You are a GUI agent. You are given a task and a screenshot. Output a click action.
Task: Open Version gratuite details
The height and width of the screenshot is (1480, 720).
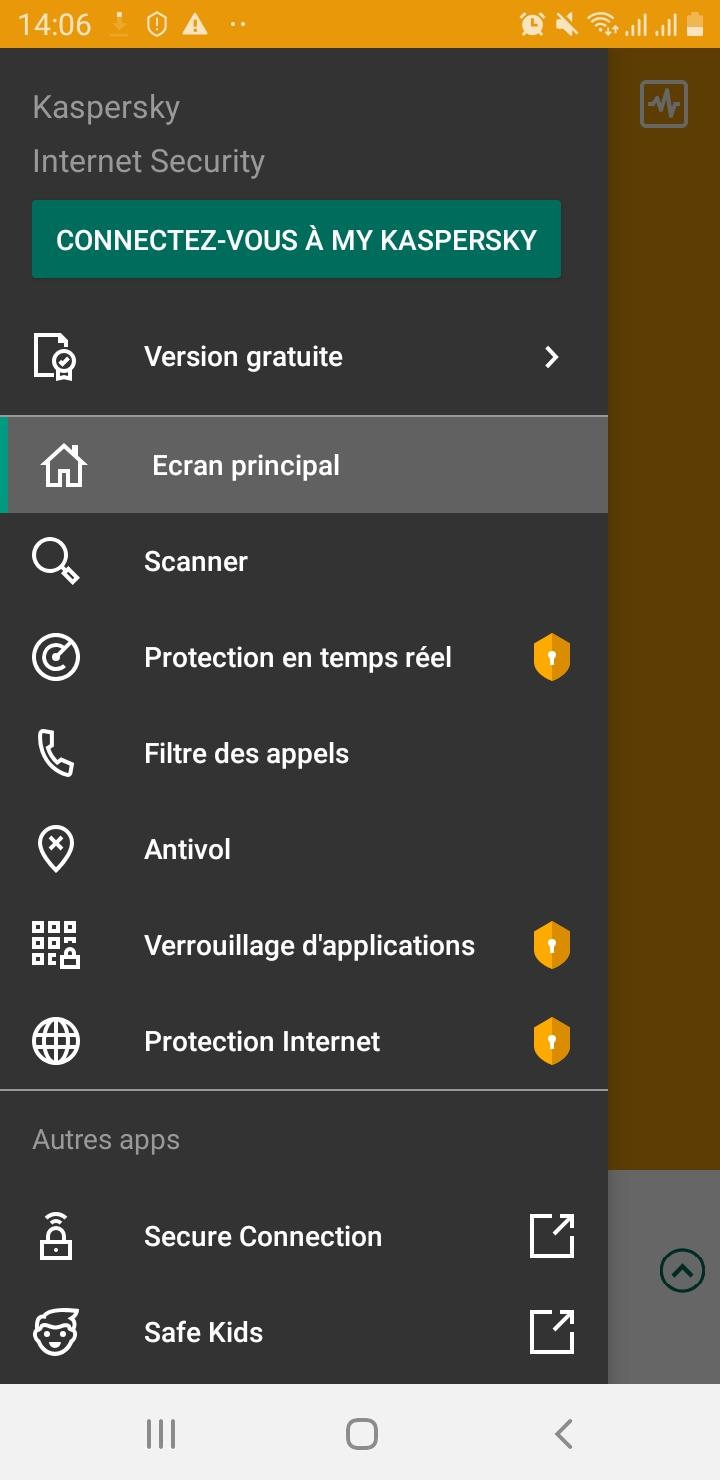(300, 357)
